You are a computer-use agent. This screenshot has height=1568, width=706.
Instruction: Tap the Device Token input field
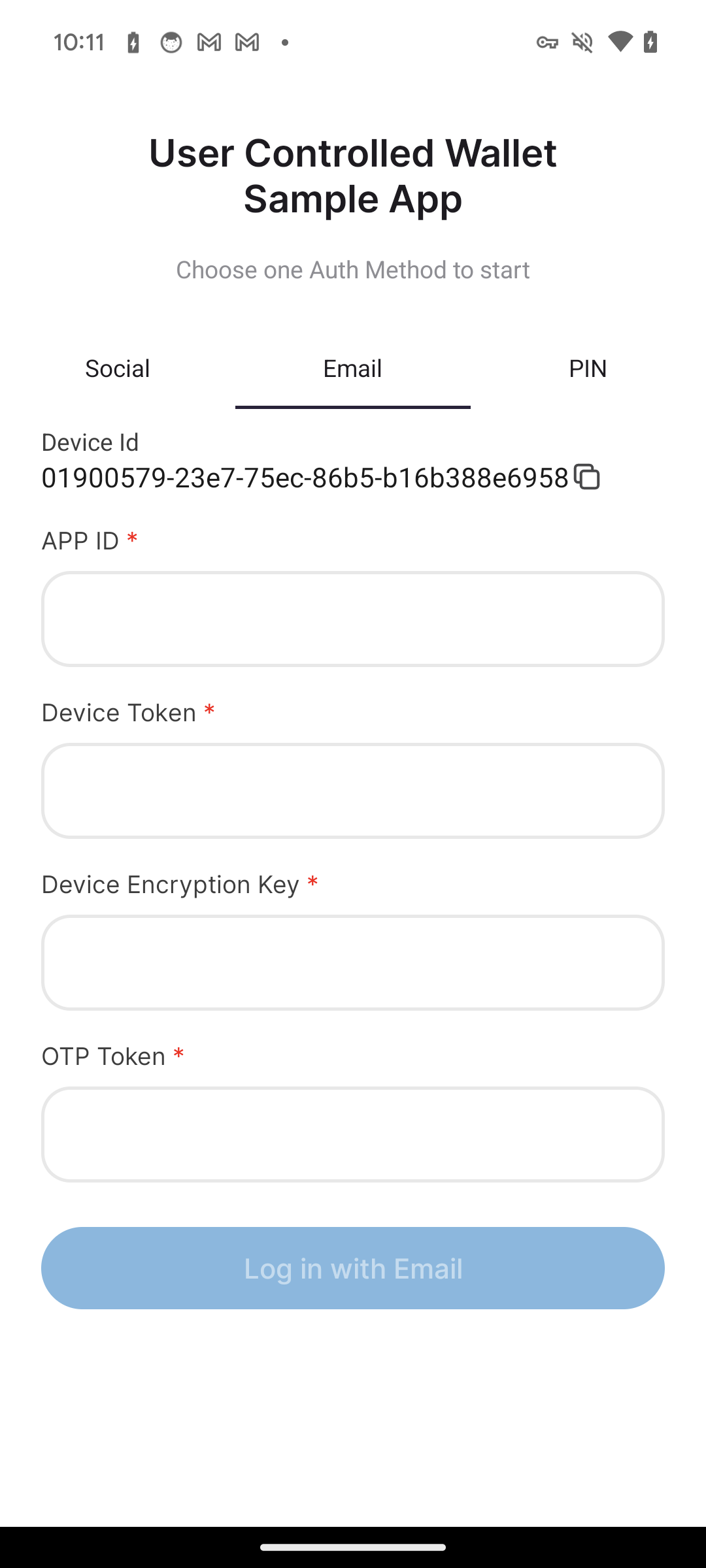[353, 791]
